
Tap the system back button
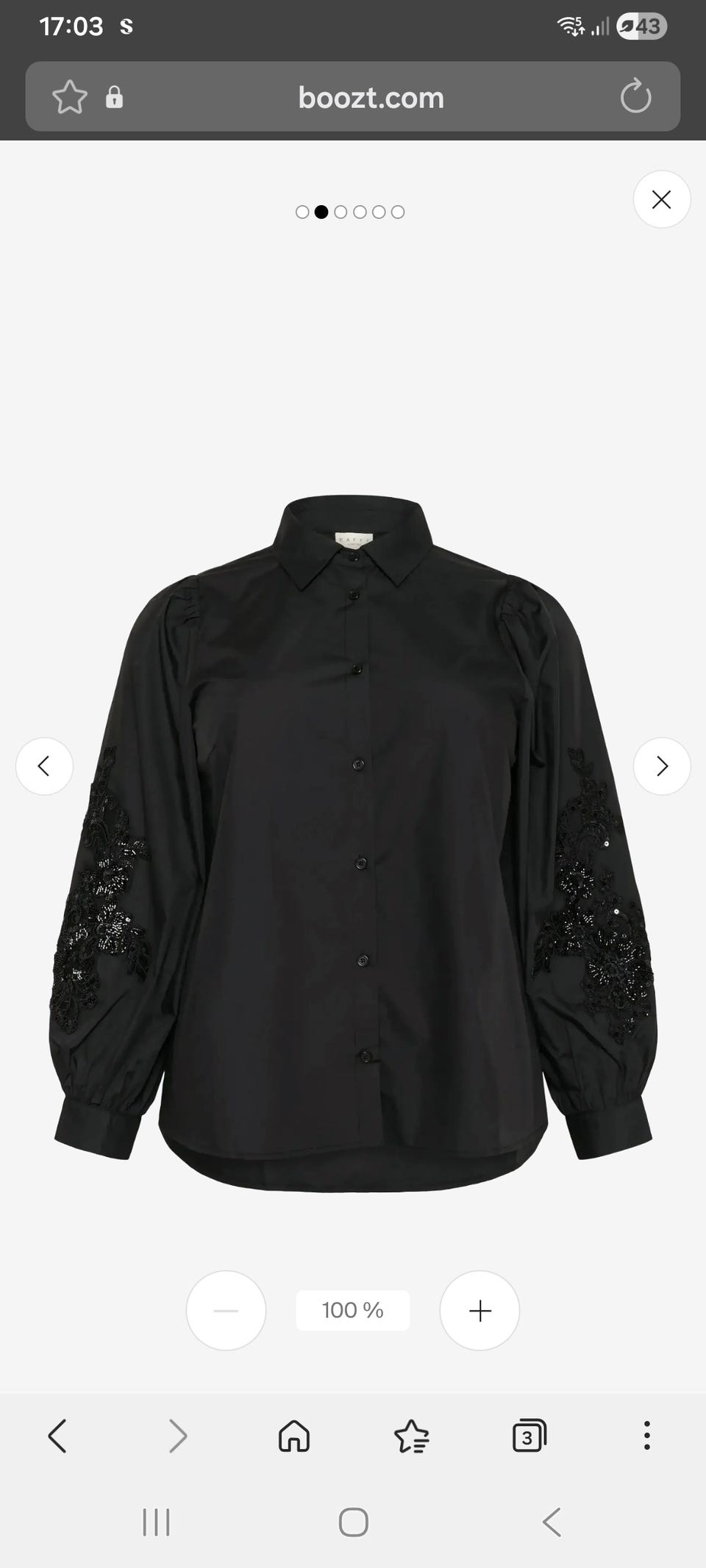[x=552, y=1522]
